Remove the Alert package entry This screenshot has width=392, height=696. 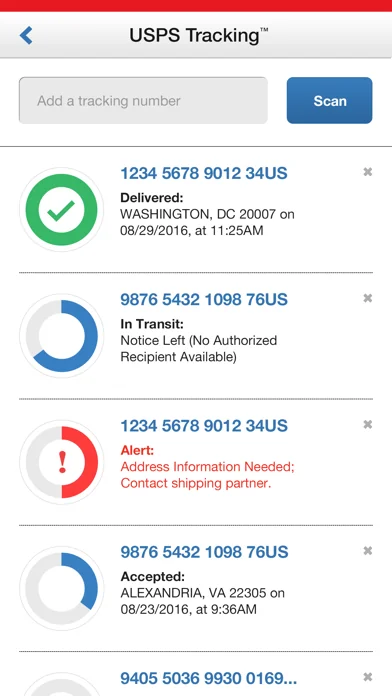[368, 424]
